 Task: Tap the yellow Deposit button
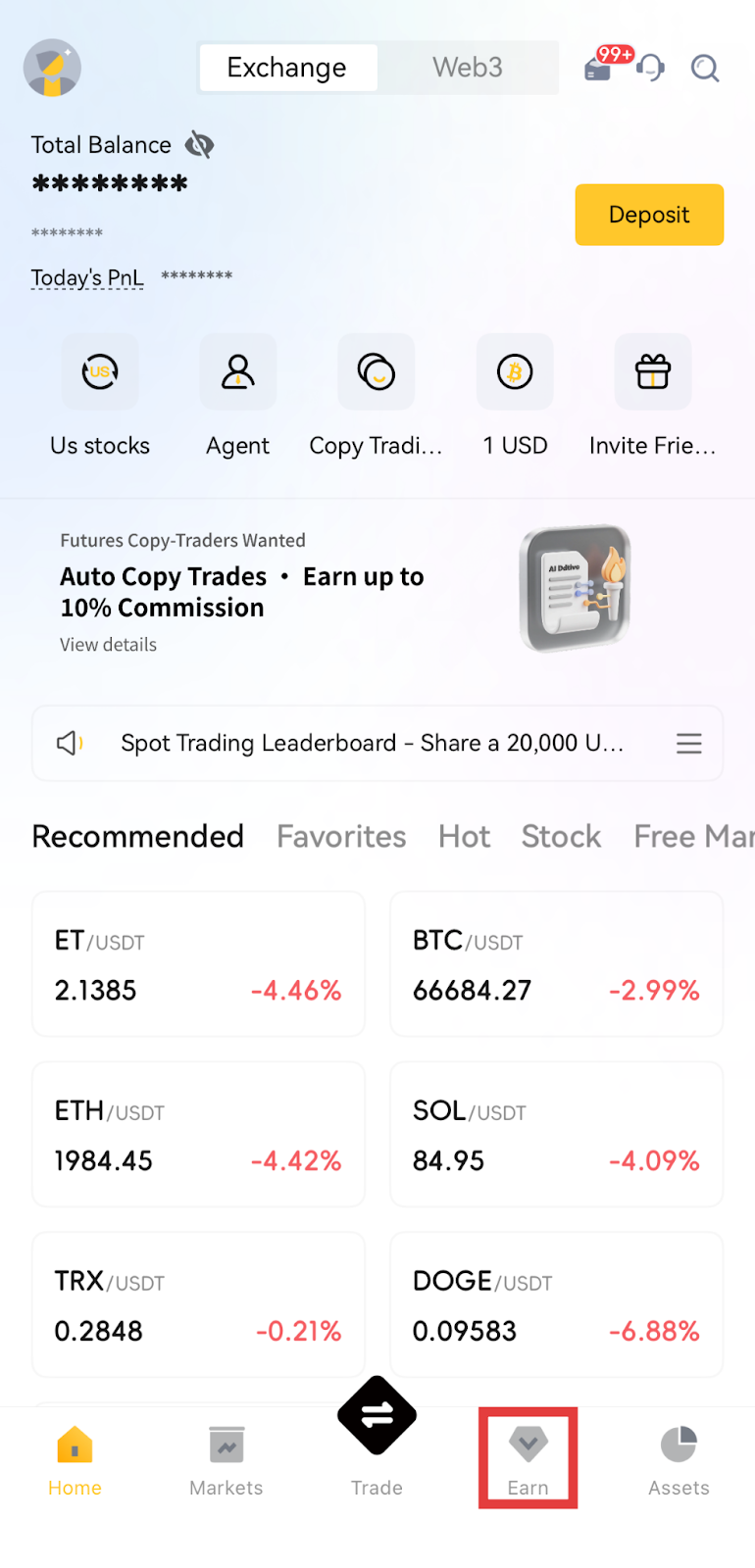pyautogui.click(x=649, y=215)
